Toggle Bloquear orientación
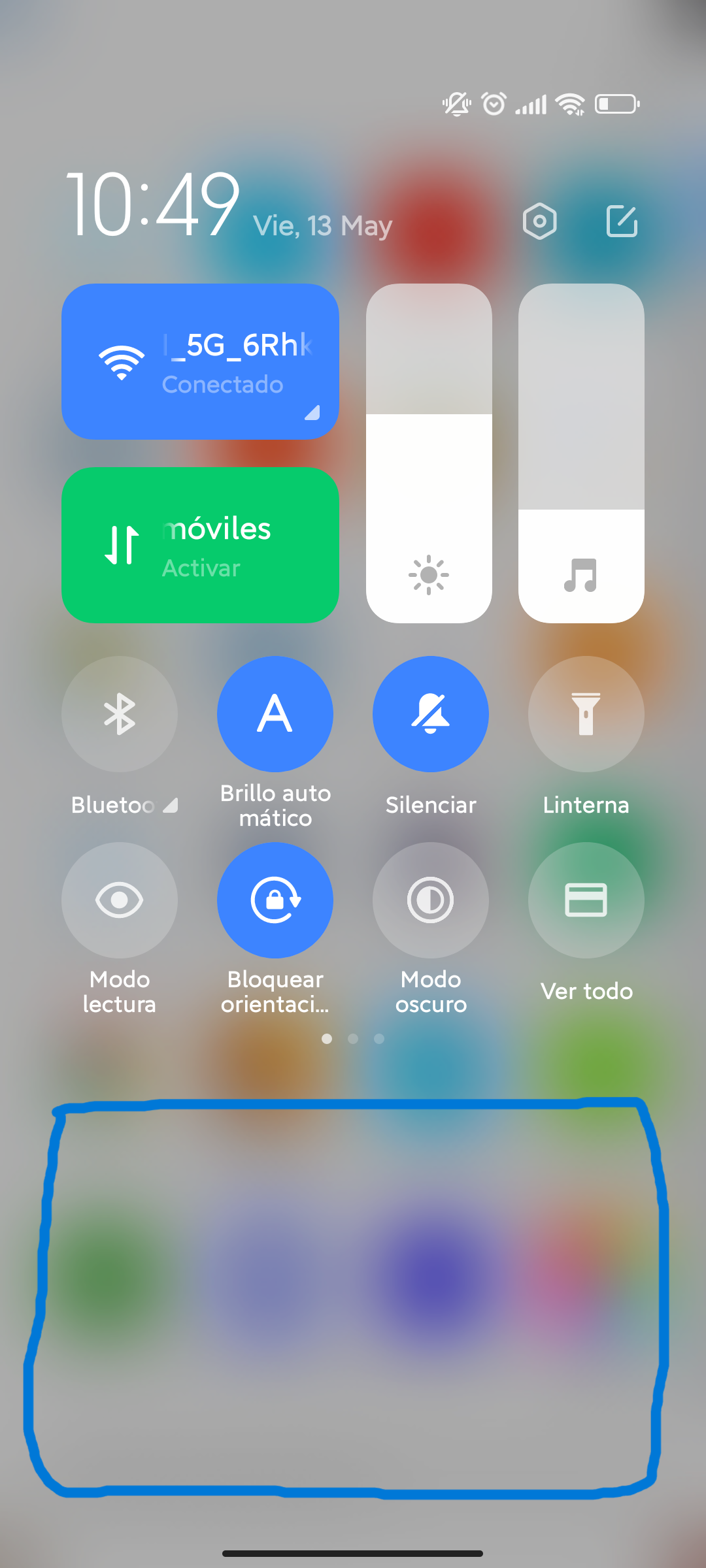Image resolution: width=706 pixels, height=1568 pixels. [x=275, y=900]
